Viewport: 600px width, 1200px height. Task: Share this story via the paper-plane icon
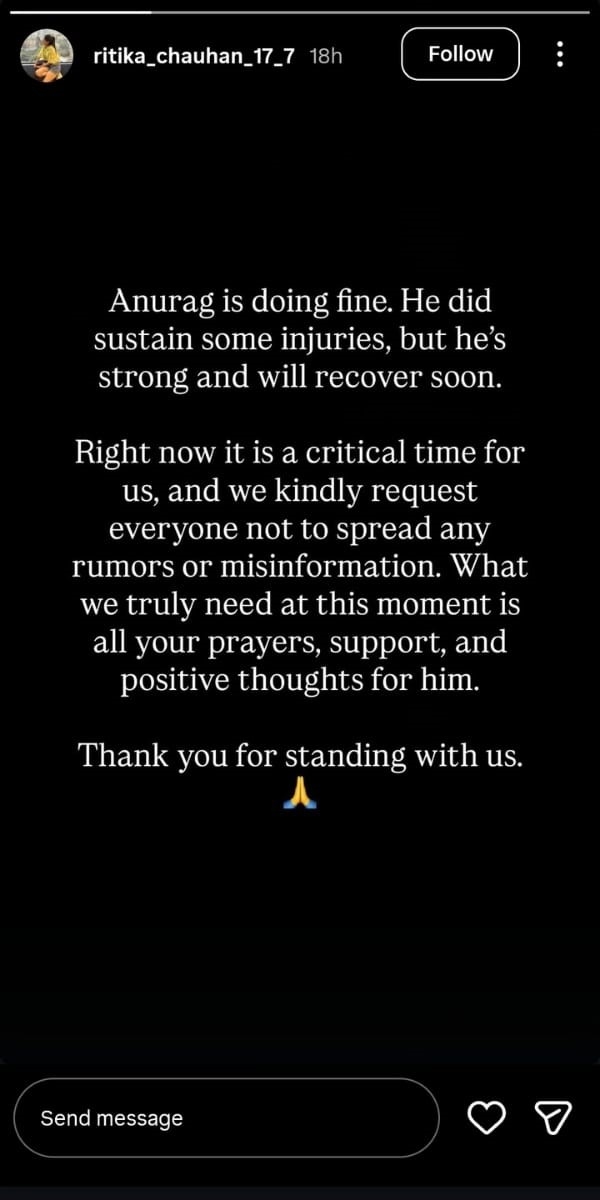[553, 1117]
